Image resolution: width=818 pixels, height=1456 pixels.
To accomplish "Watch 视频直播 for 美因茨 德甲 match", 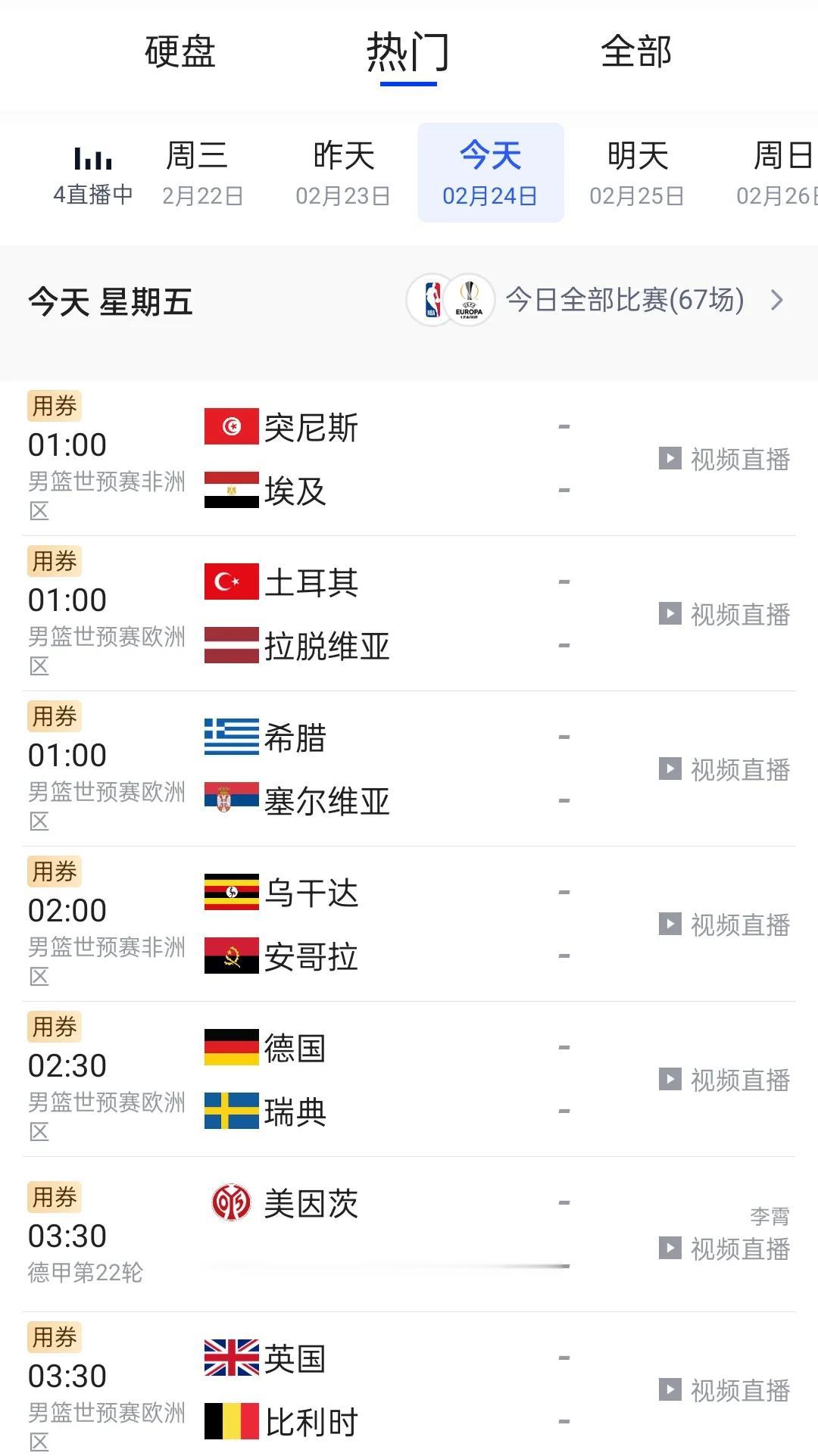I will pyautogui.click(x=725, y=1249).
